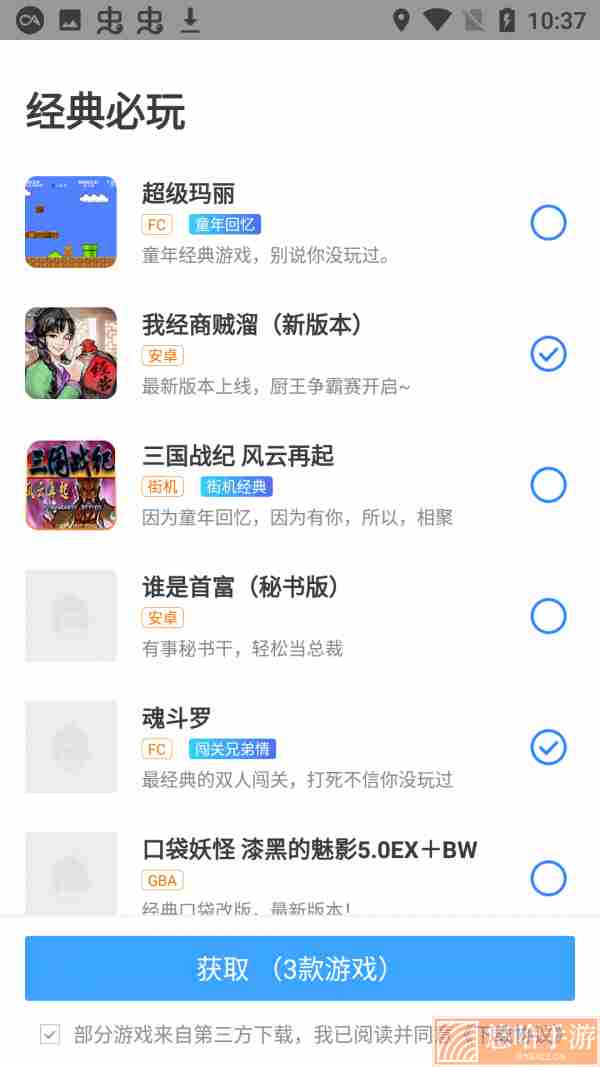The width and height of the screenshot is (600, 1067).
Task: Deselect the 魂斗罗 game
Action: 548,747
